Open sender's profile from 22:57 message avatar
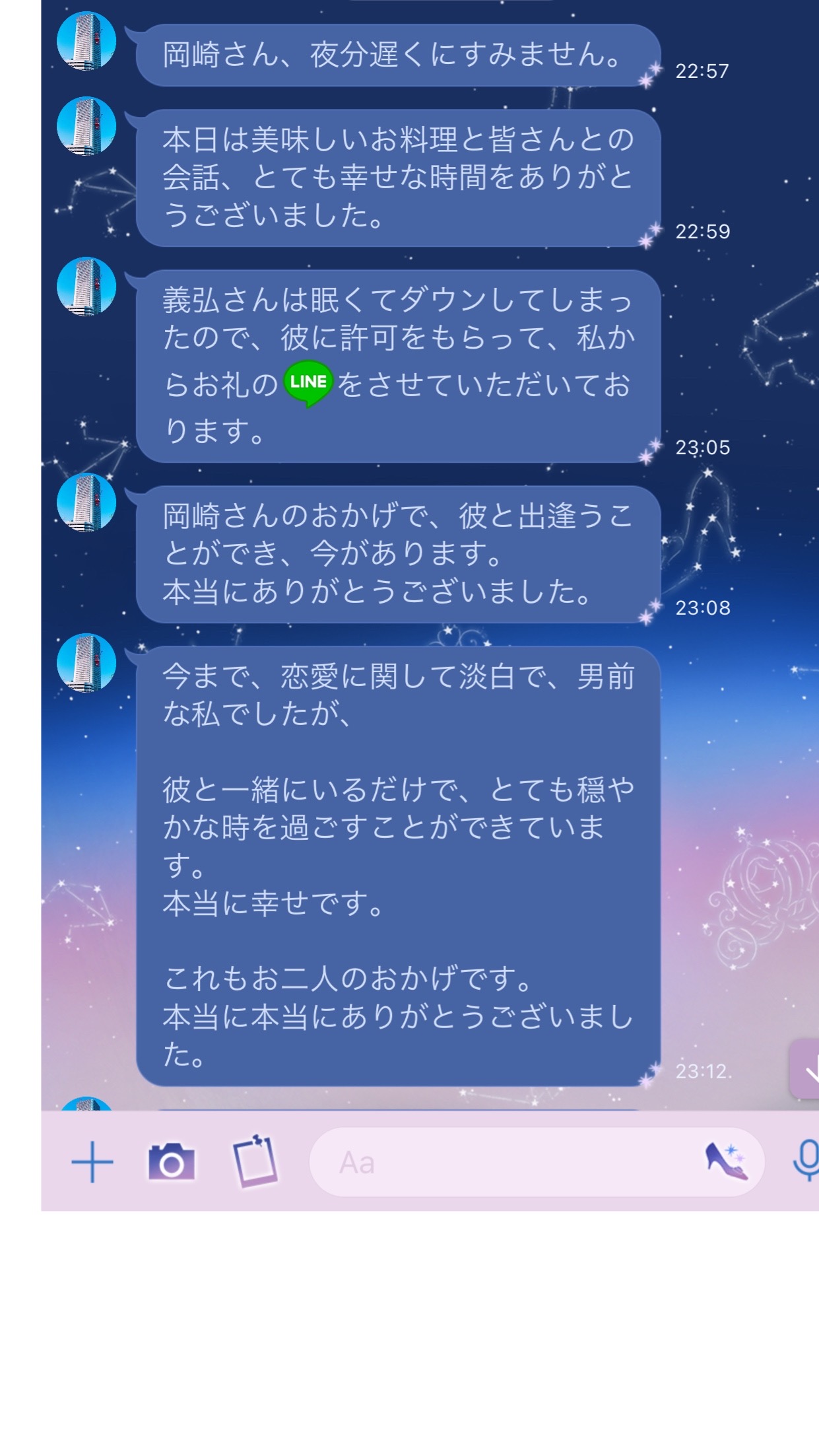 point(86,41)
